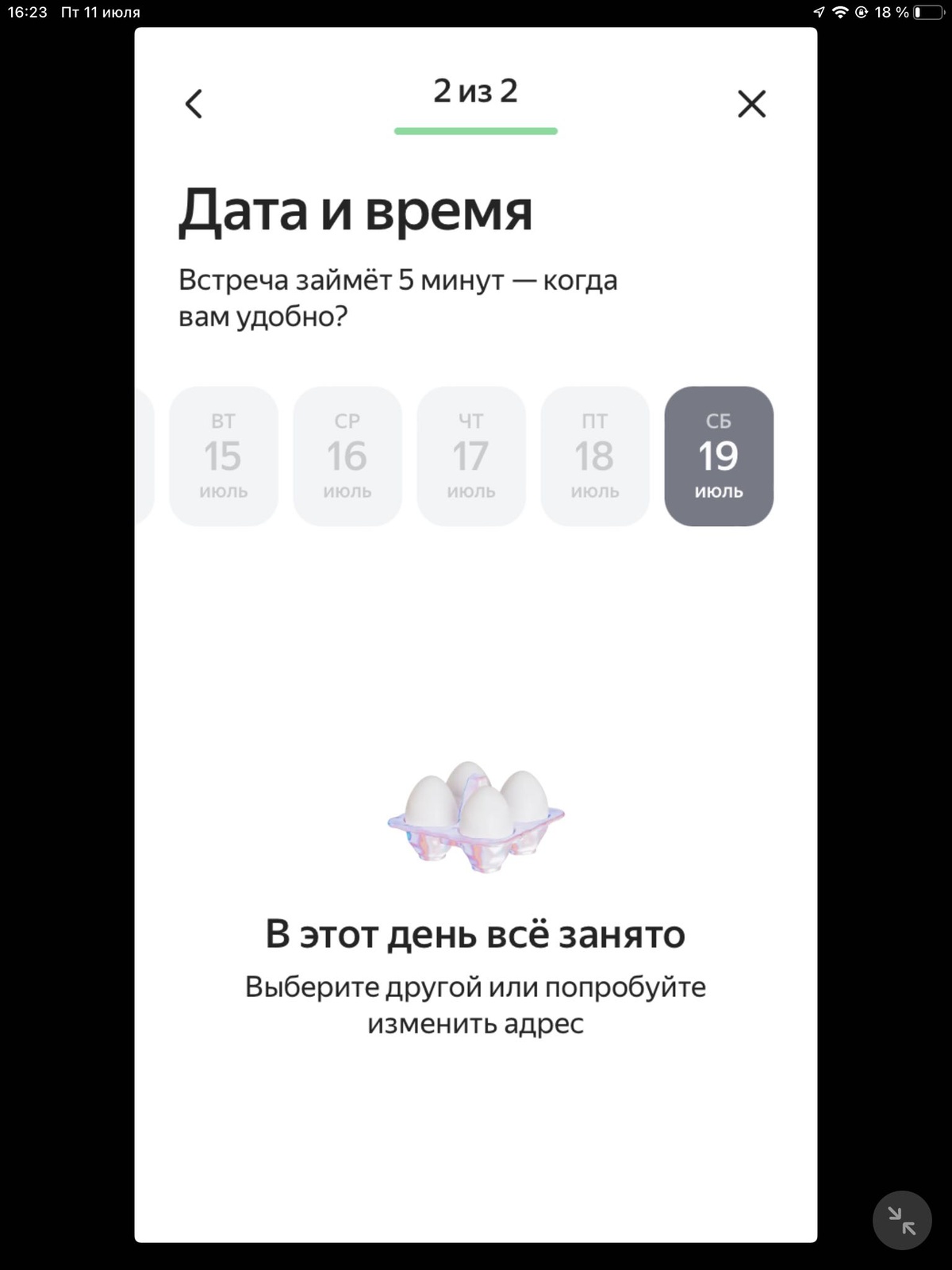Pick Thursday 17 July
952x1270 pixels.
click(471, 456)
